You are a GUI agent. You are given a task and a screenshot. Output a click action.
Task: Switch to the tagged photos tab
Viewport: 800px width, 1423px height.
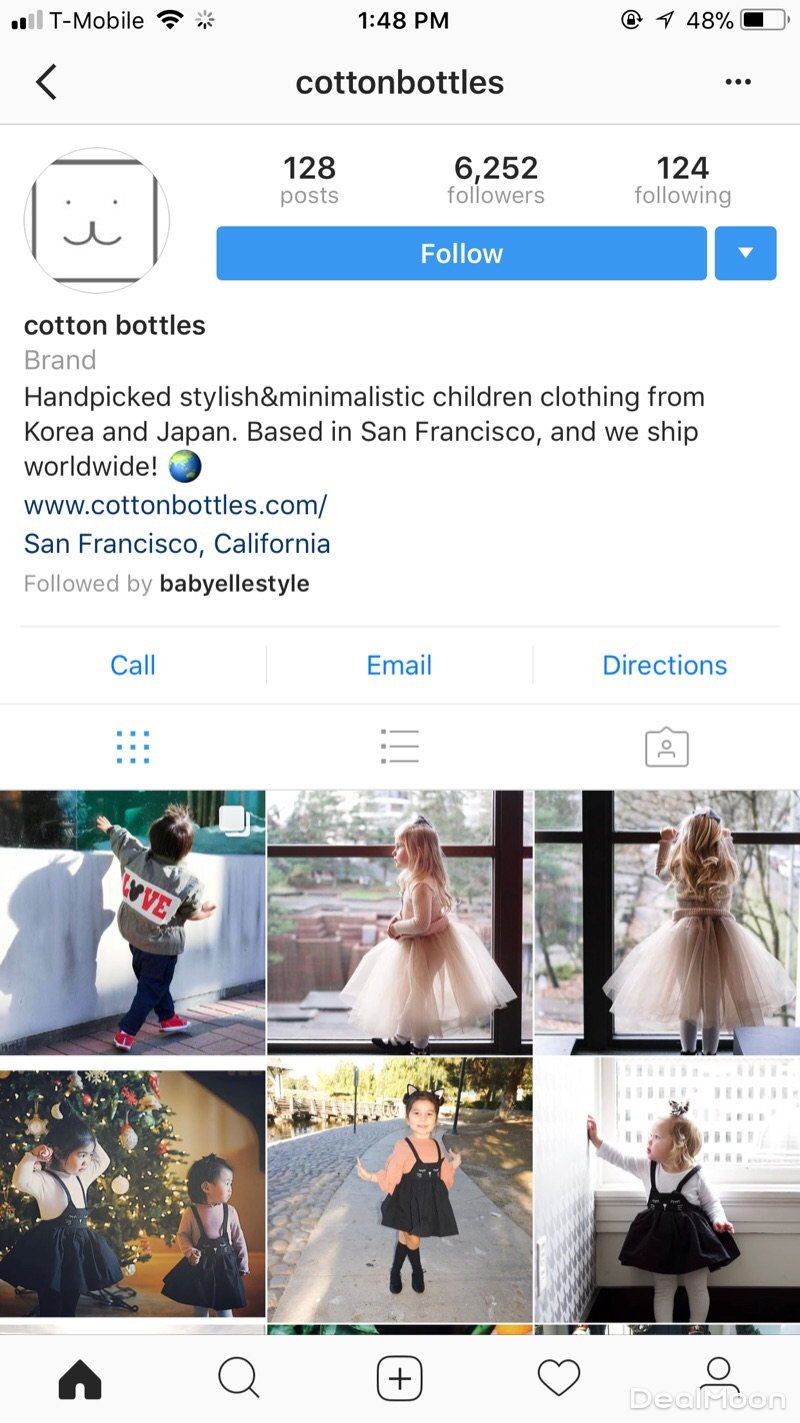pyautogui.click(x=666, y=747)
